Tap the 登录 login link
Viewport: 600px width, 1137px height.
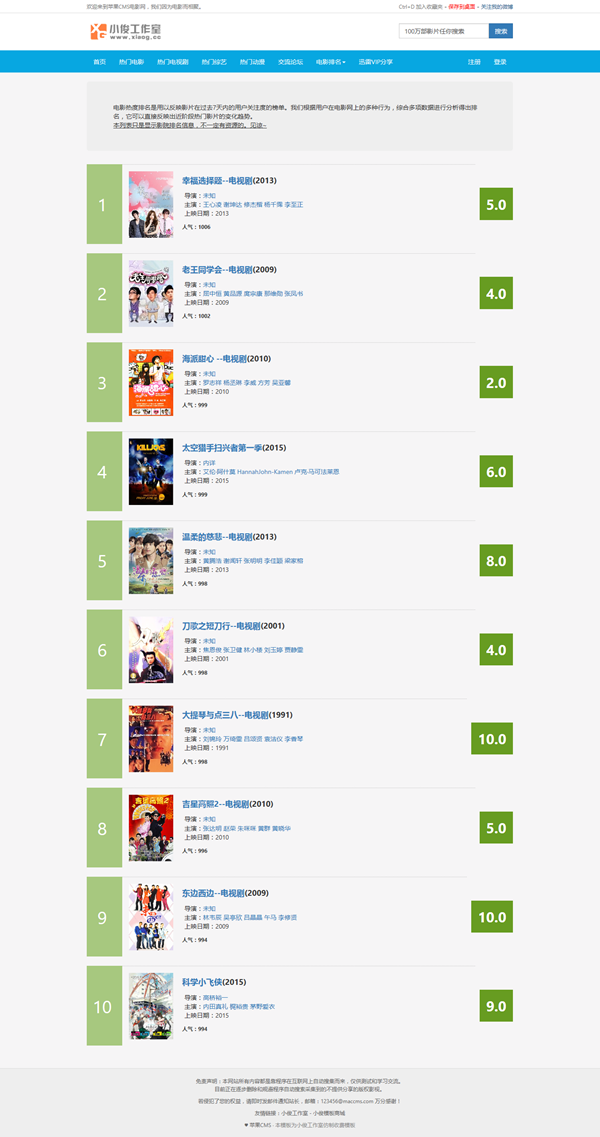pyautogui.click(x=499, y=62)
